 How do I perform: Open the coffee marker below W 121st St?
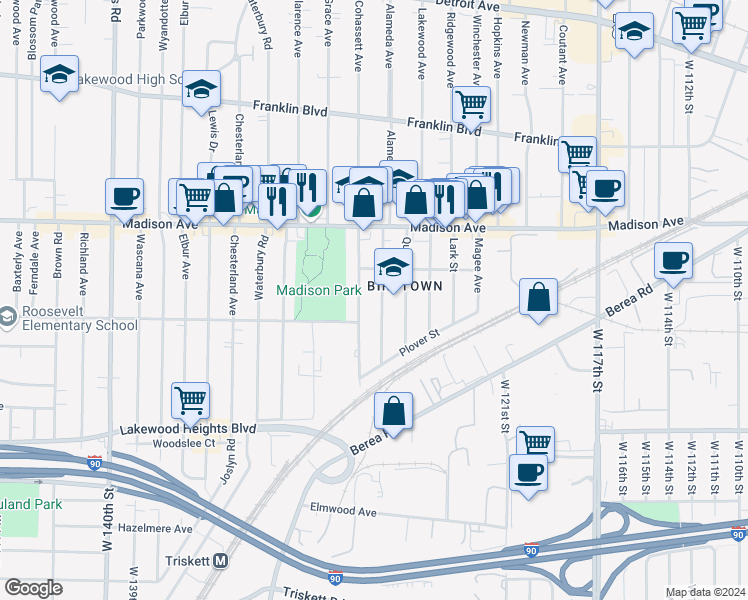528,476
